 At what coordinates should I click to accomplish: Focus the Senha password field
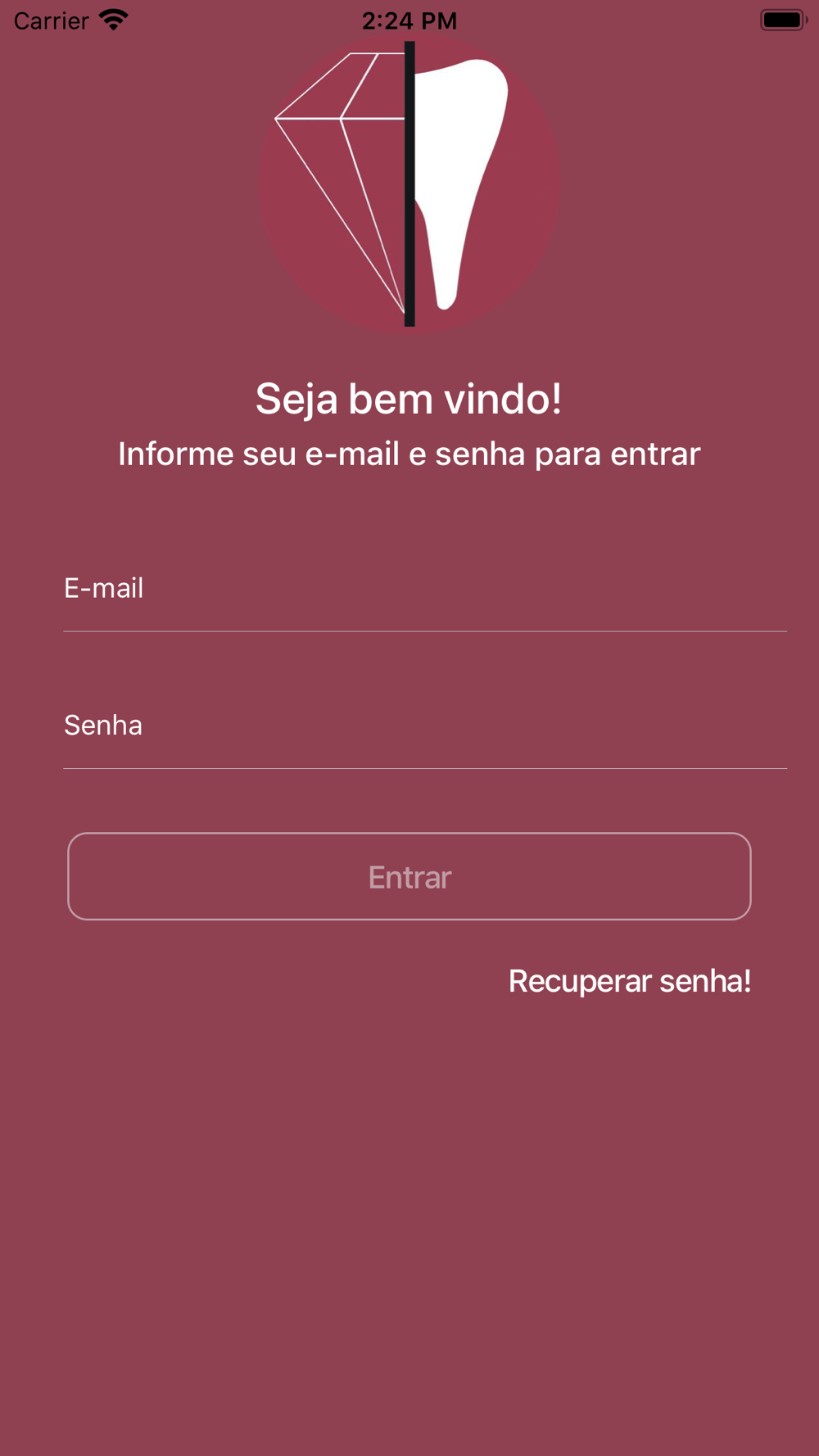pyautogui.click(x=425, y=726)
